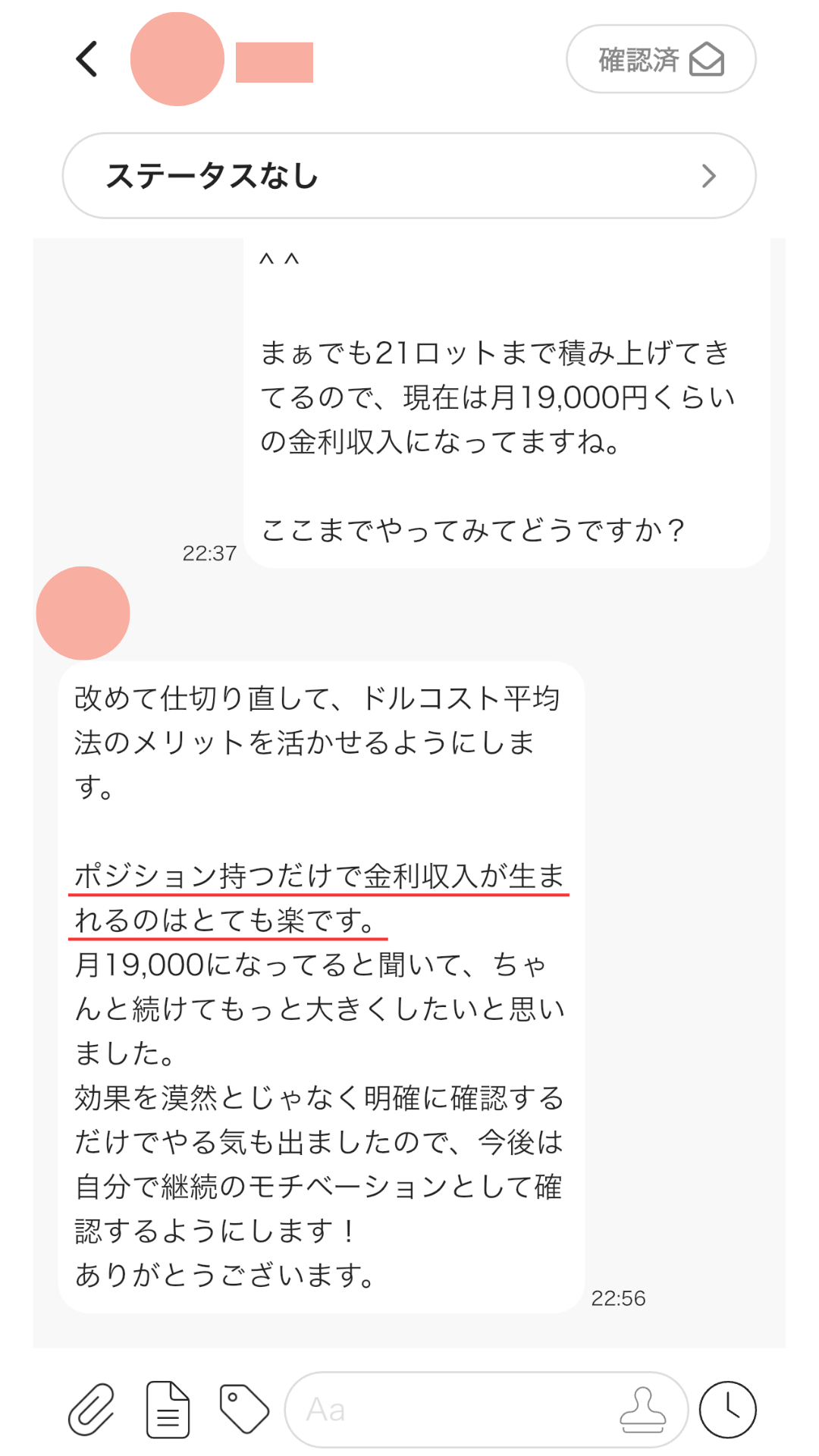Open the document template icon
The width and height of the screenshot is (819, 1456).
click(168, 1410)
